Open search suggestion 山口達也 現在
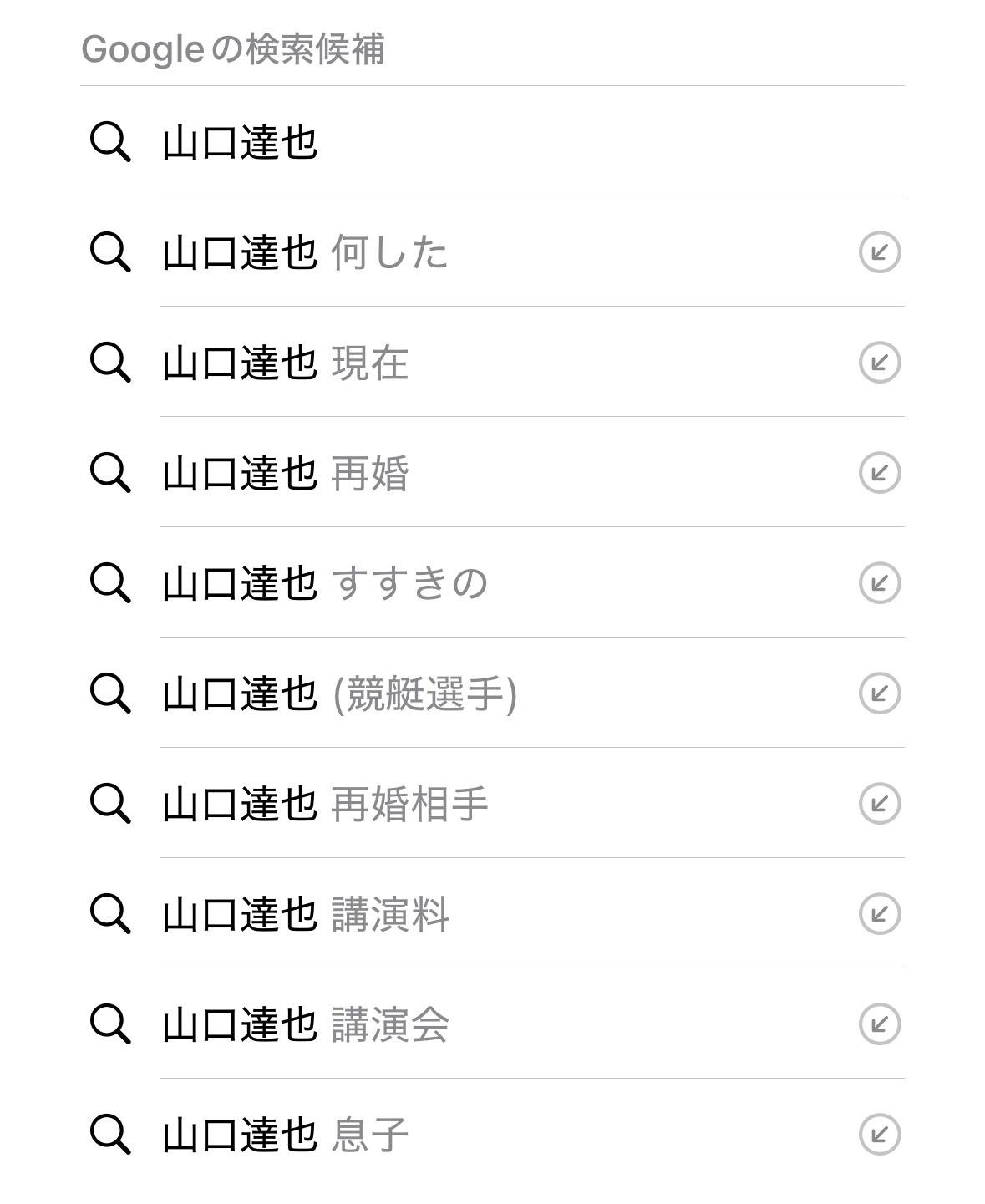The height and width of the screenshot is (1204, 985). pyautogui.click(x=285, y=363)
